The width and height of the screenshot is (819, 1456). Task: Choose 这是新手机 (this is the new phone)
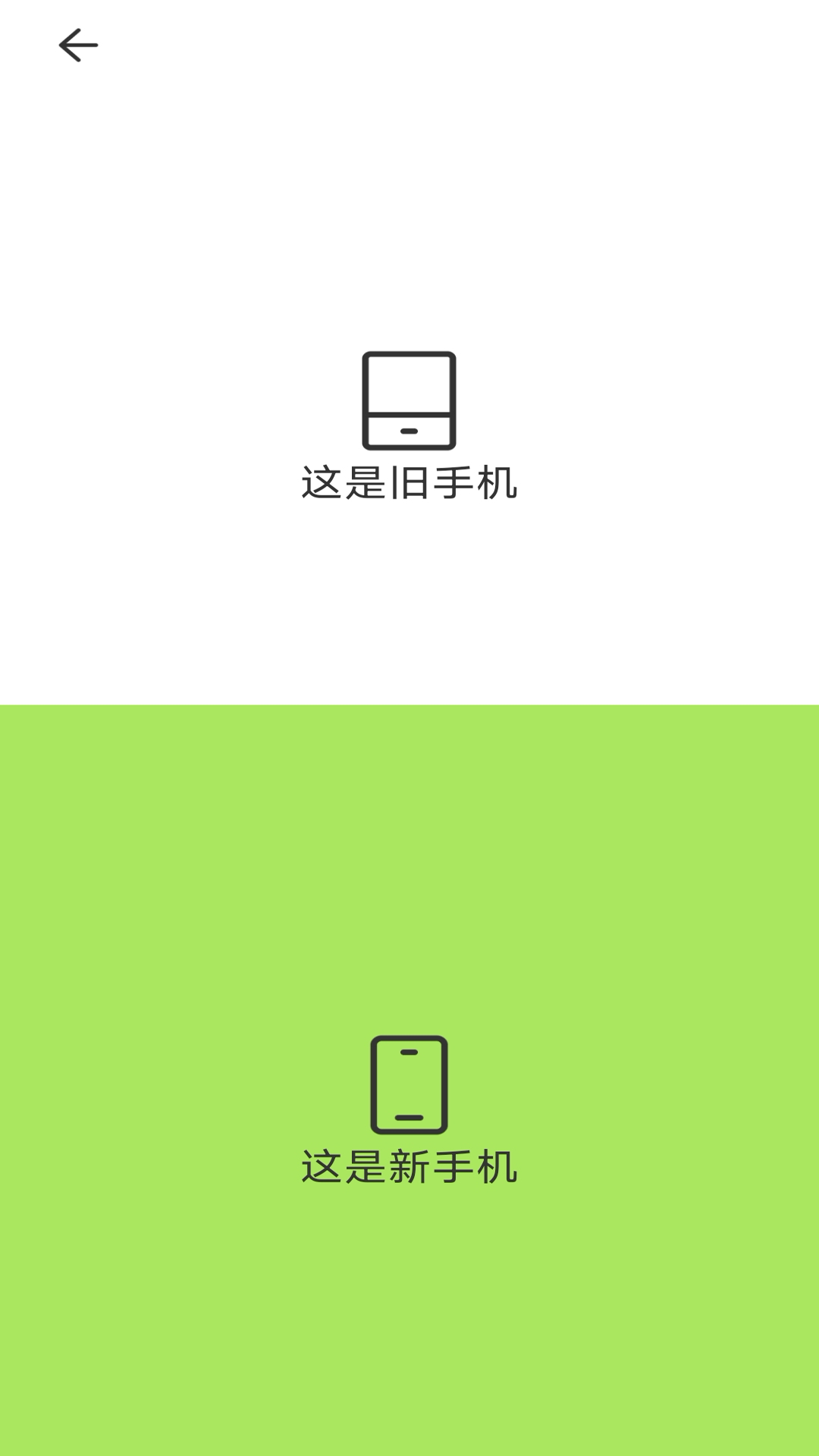pos(409,1111)
